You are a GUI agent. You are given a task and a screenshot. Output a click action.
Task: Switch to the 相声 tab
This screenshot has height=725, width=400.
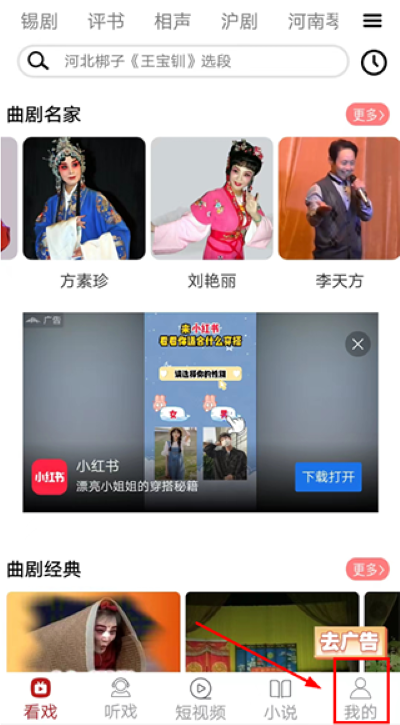point(172,21)
